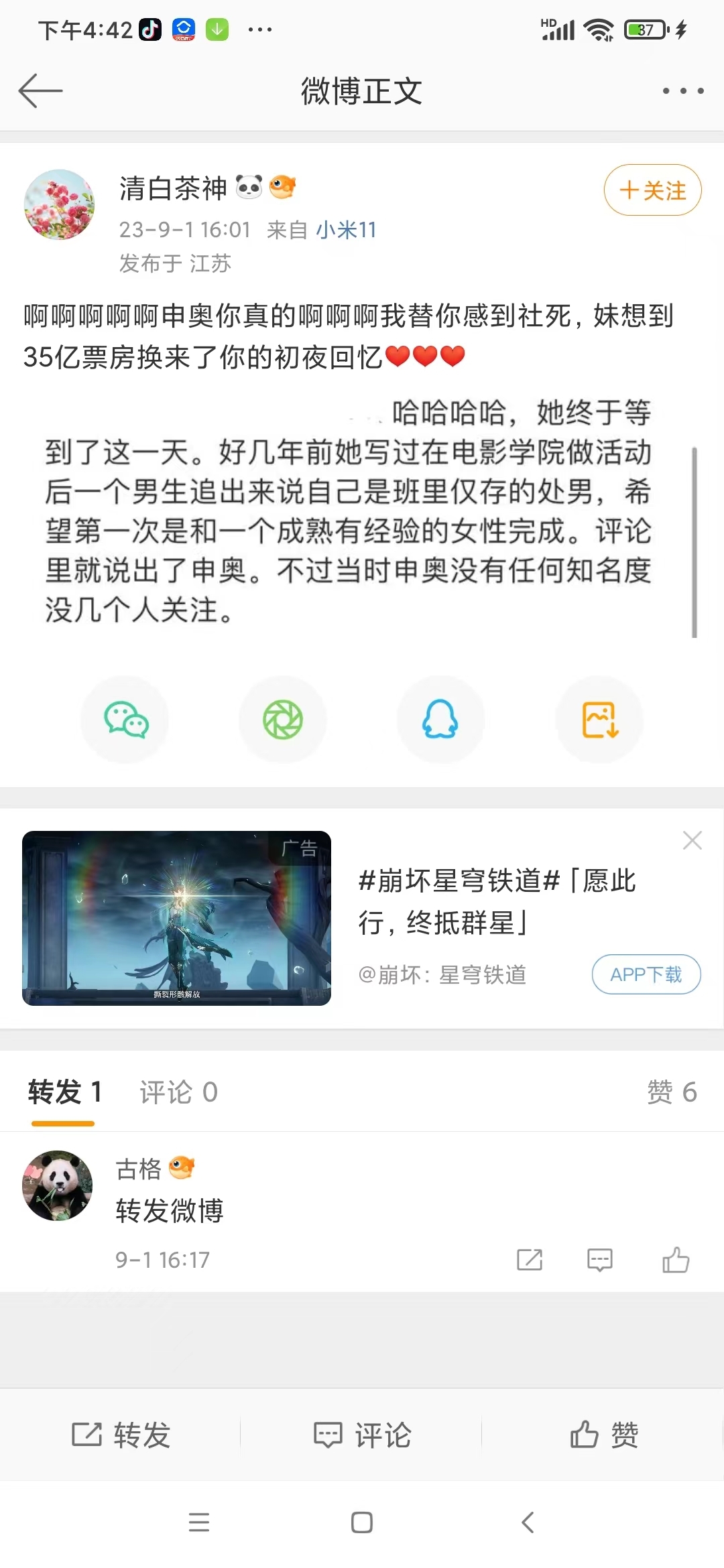
Task: Like 古格's repost
Action: click(675, 1260)
